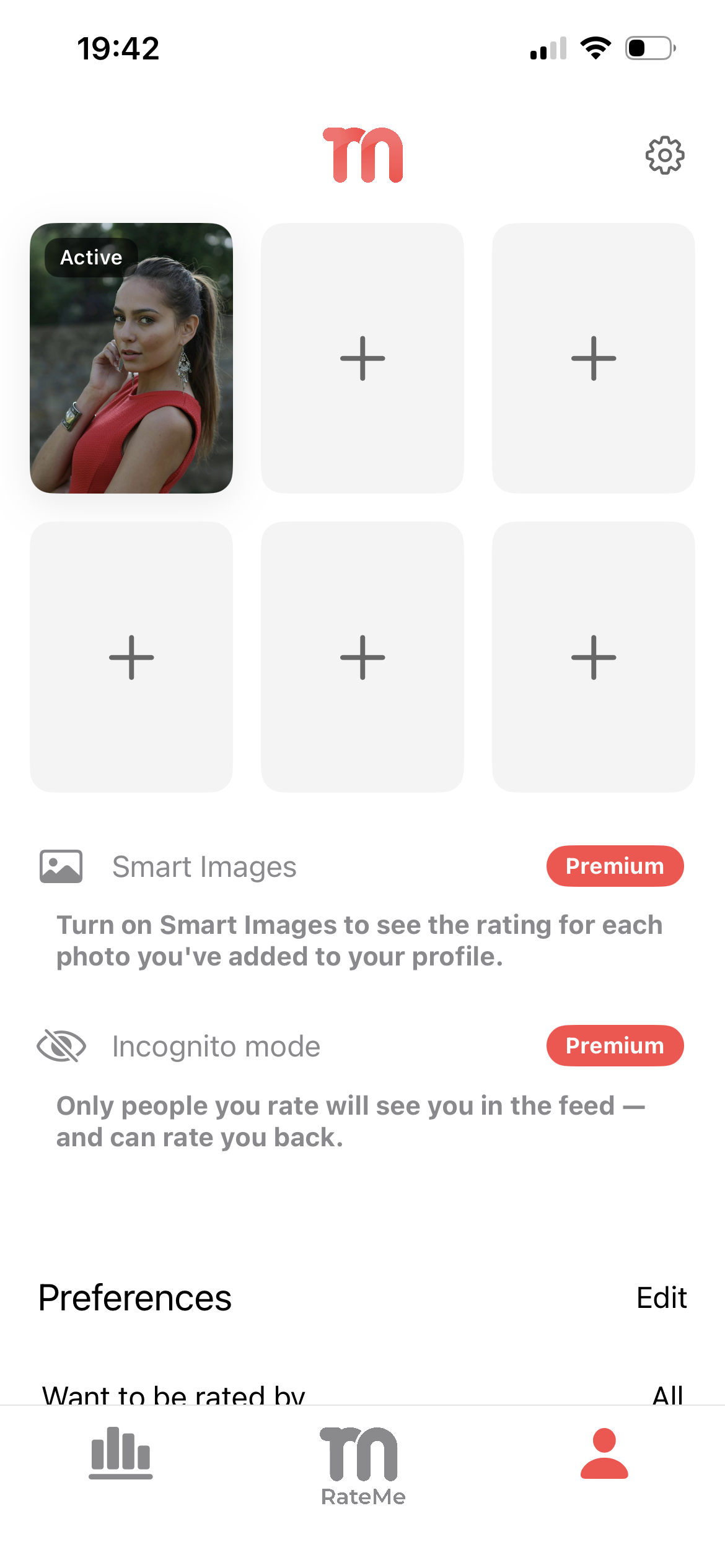Open the Active profile photo
This screenshot has height=1568, width=725.
(131, 358)
